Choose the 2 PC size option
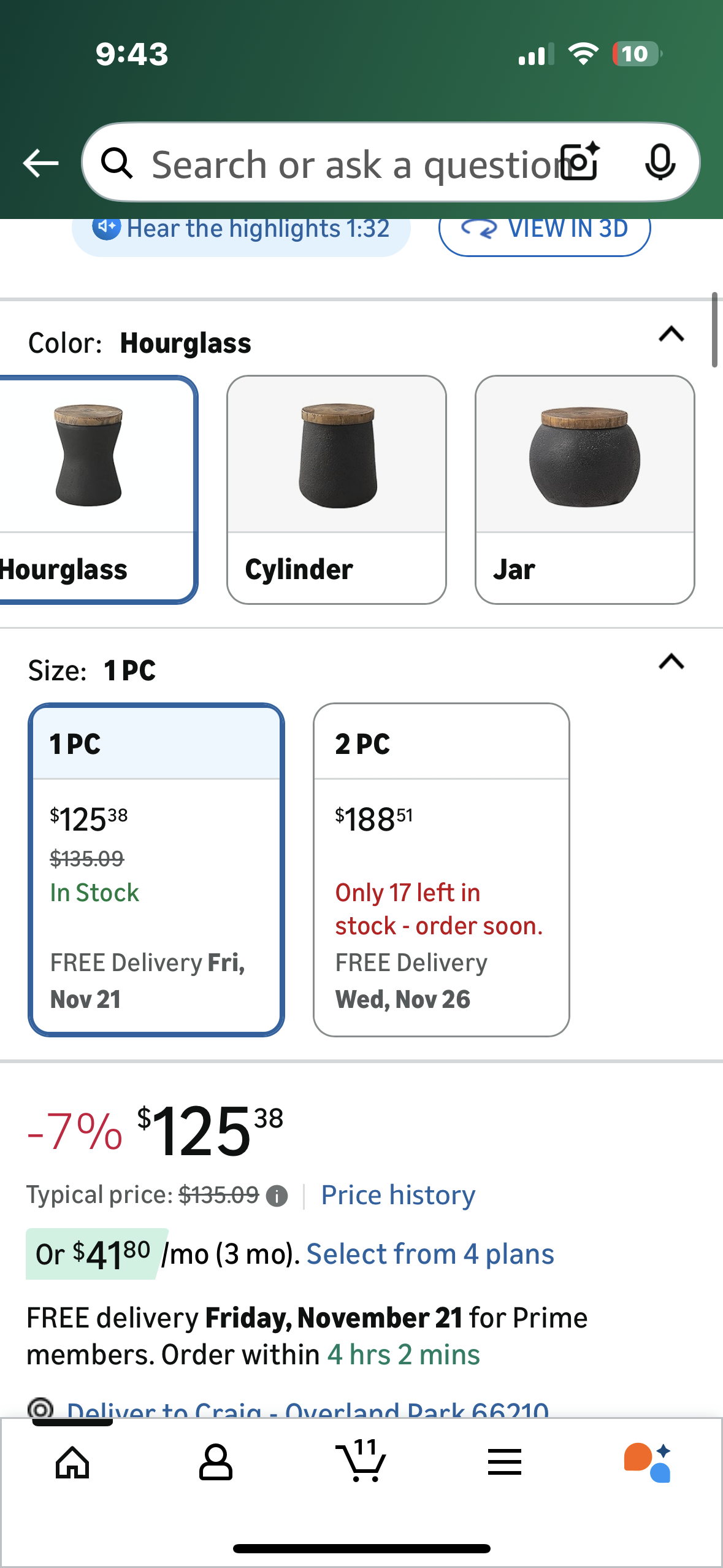The image size is (723, 1568). click(x=441, y=869)
